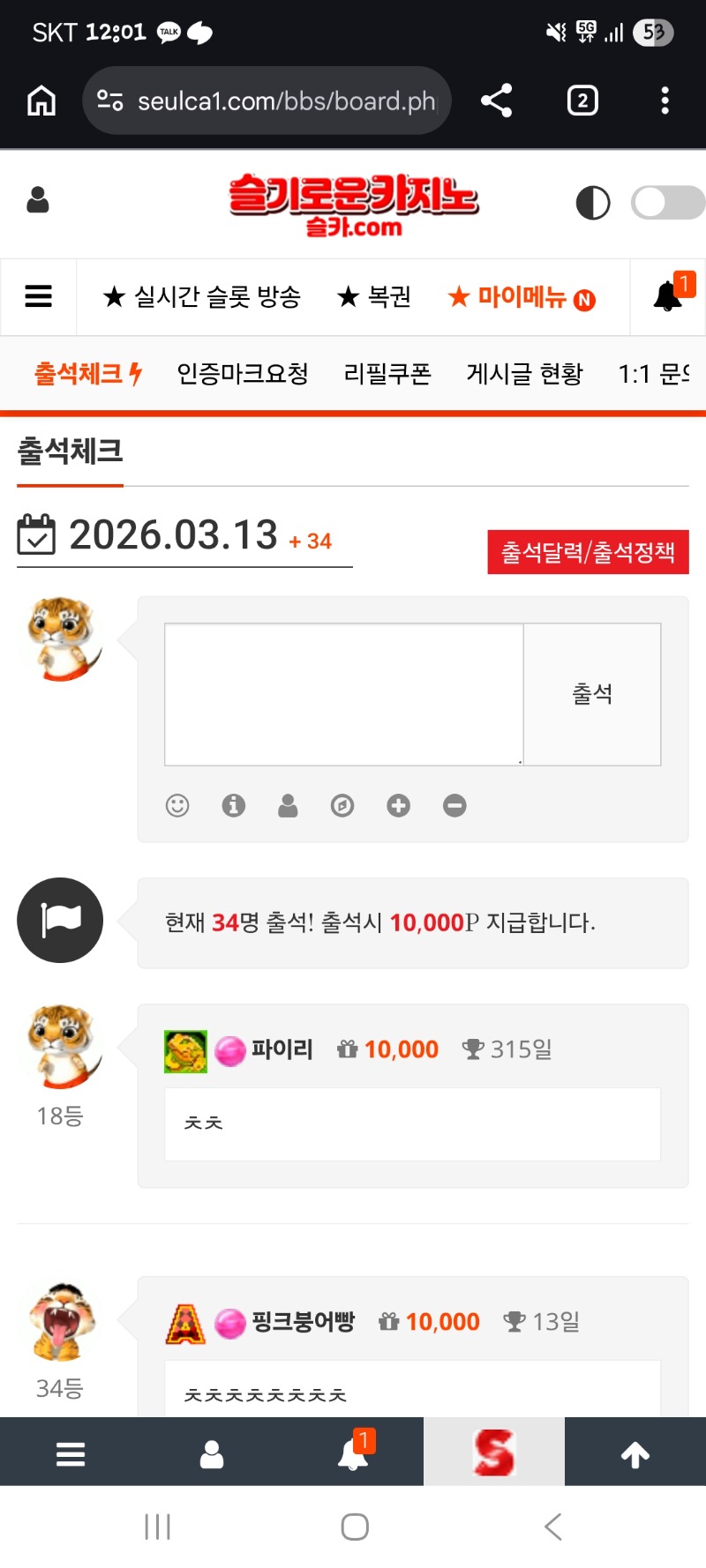Screen dimensions: 706x1568
Task: Tap the 출석 attendance submit button
Action: point(592,694)
